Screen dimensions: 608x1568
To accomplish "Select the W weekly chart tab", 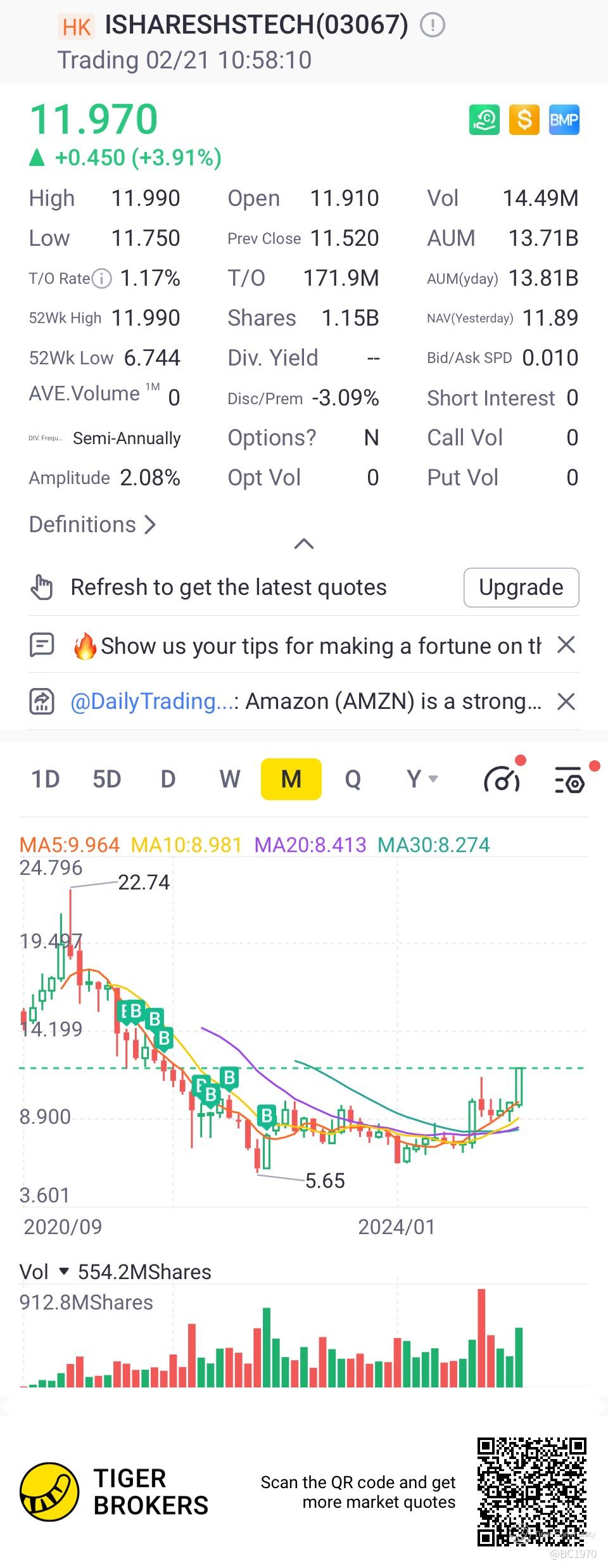I will click(230, 779).
